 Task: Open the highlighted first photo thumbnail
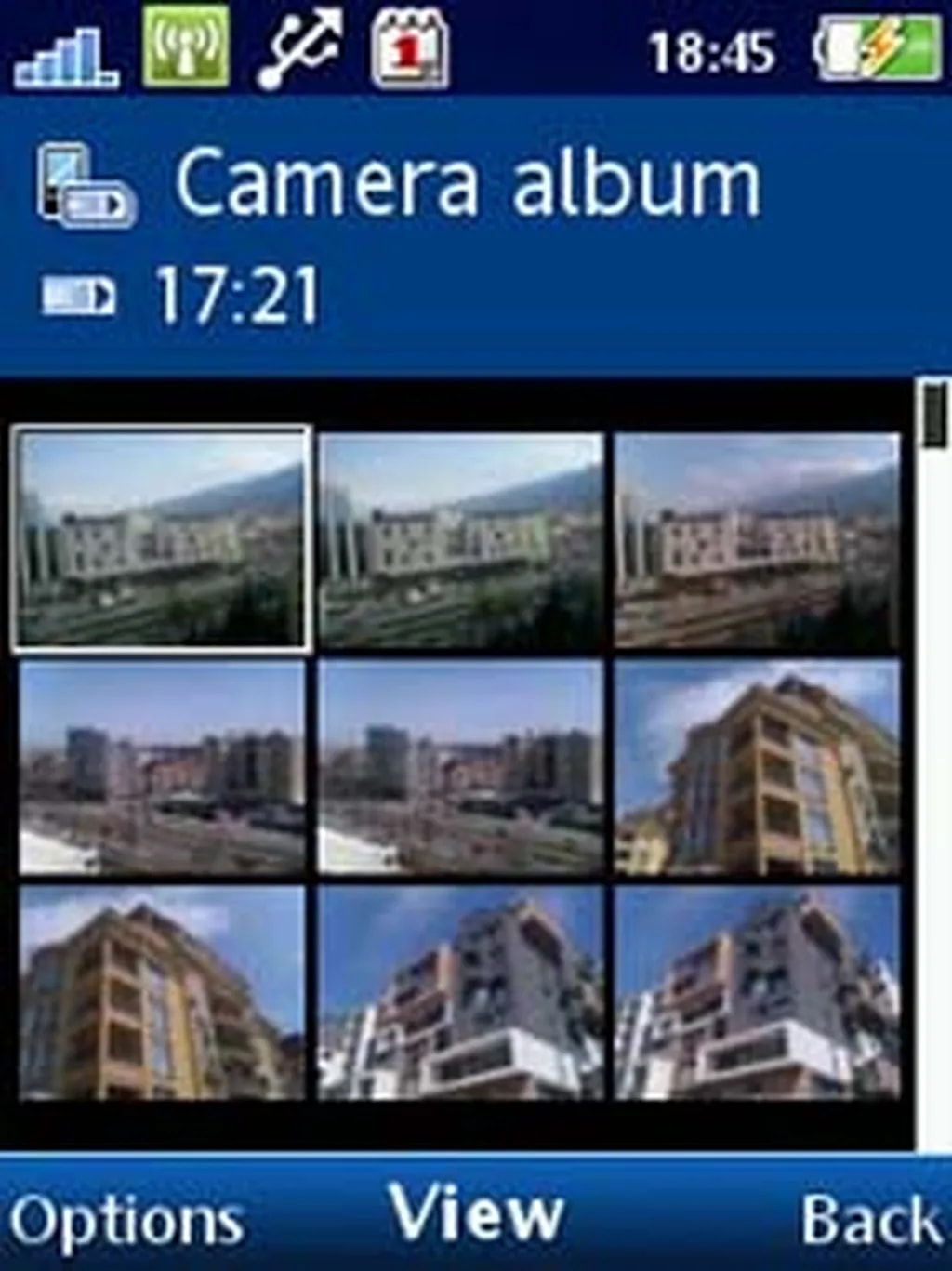coord(162,538)
